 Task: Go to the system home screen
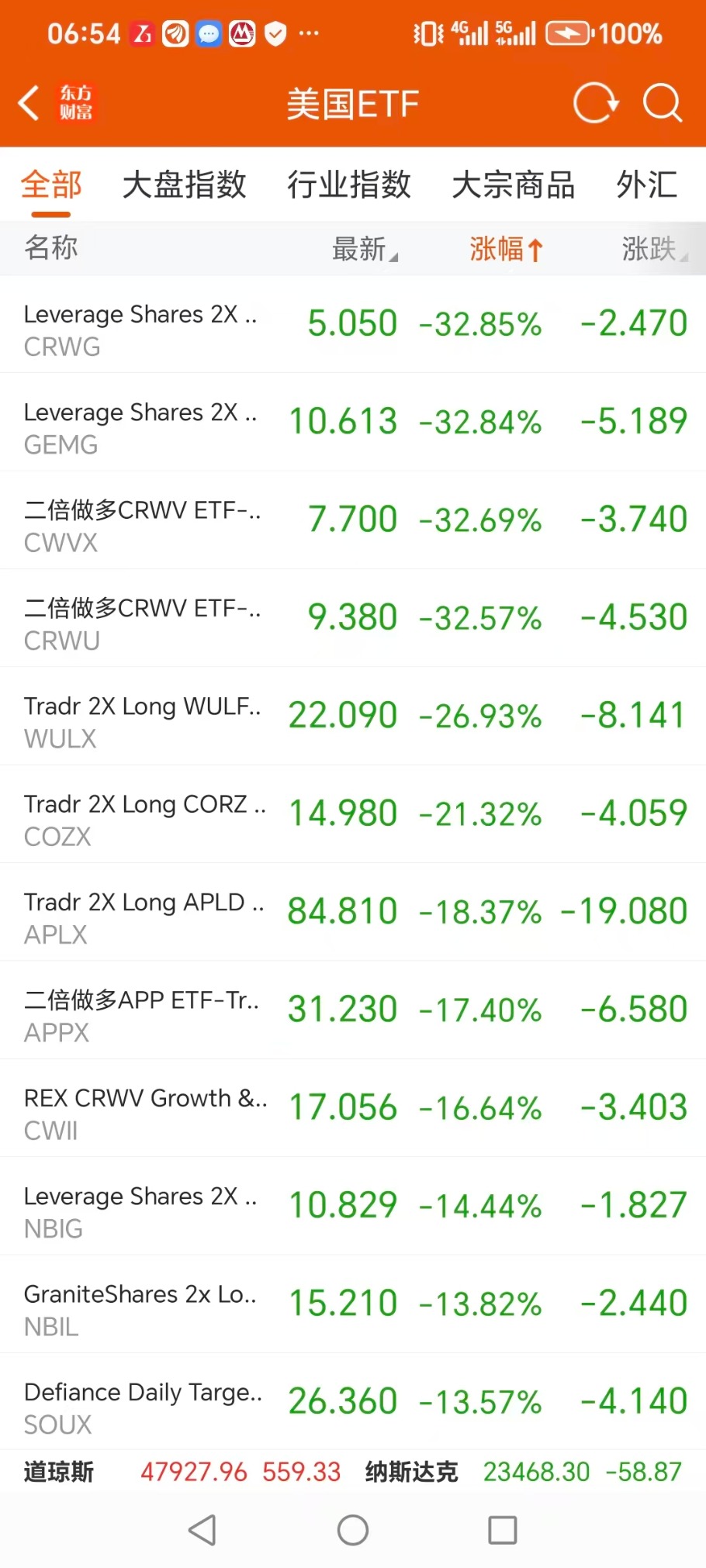[x=353, y=1530]
